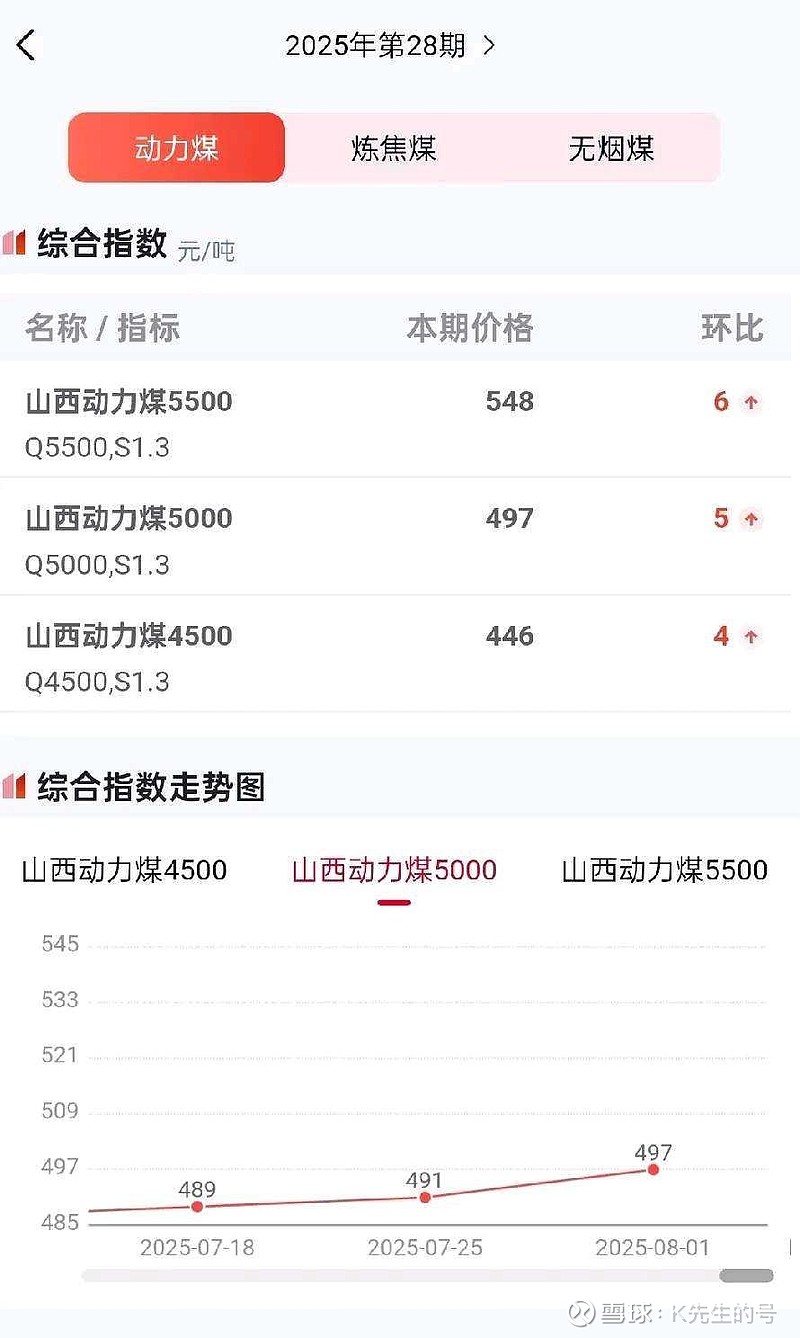
Task: Tap the 489 data point for 2025-07-18
Action: pyautogui.click(x=197, y=1207)
